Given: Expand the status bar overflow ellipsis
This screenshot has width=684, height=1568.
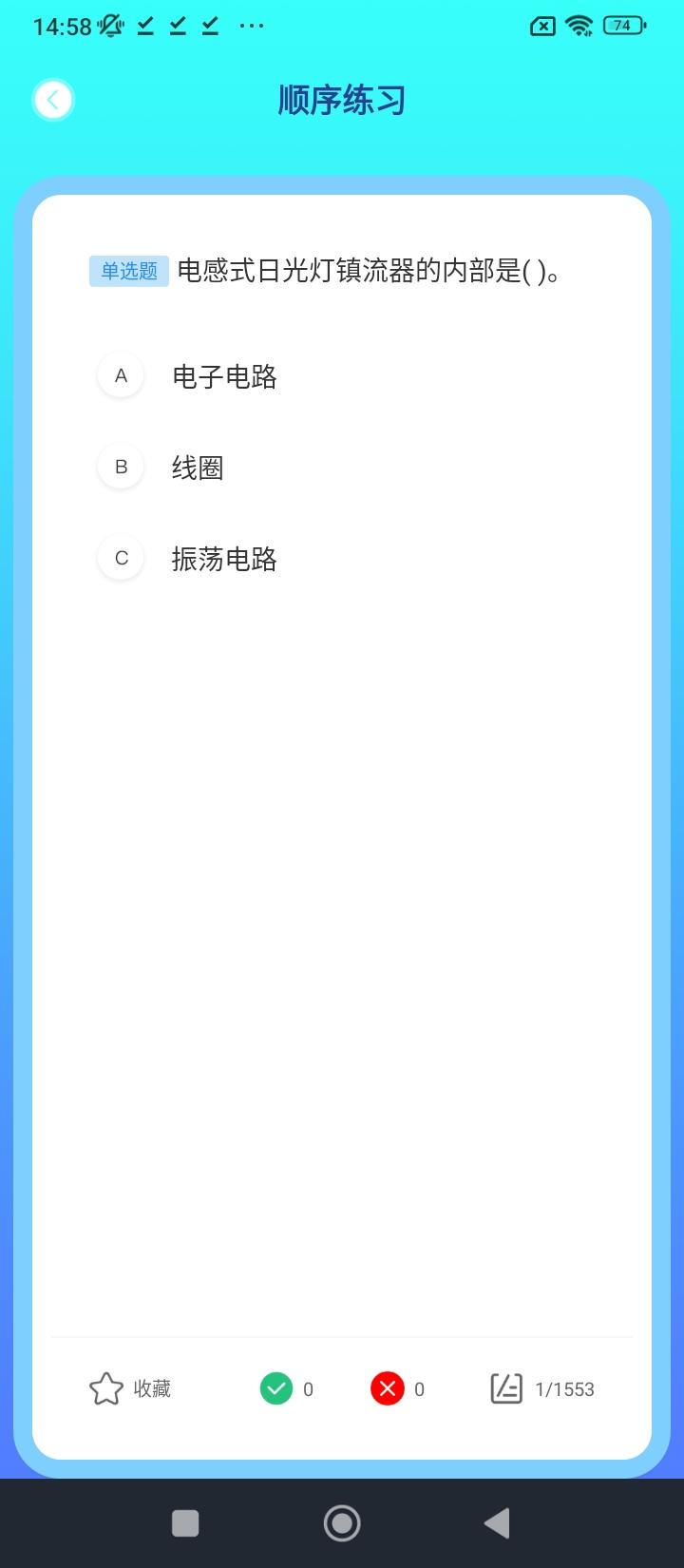Looking at the screenshot, I should [251, 26].
